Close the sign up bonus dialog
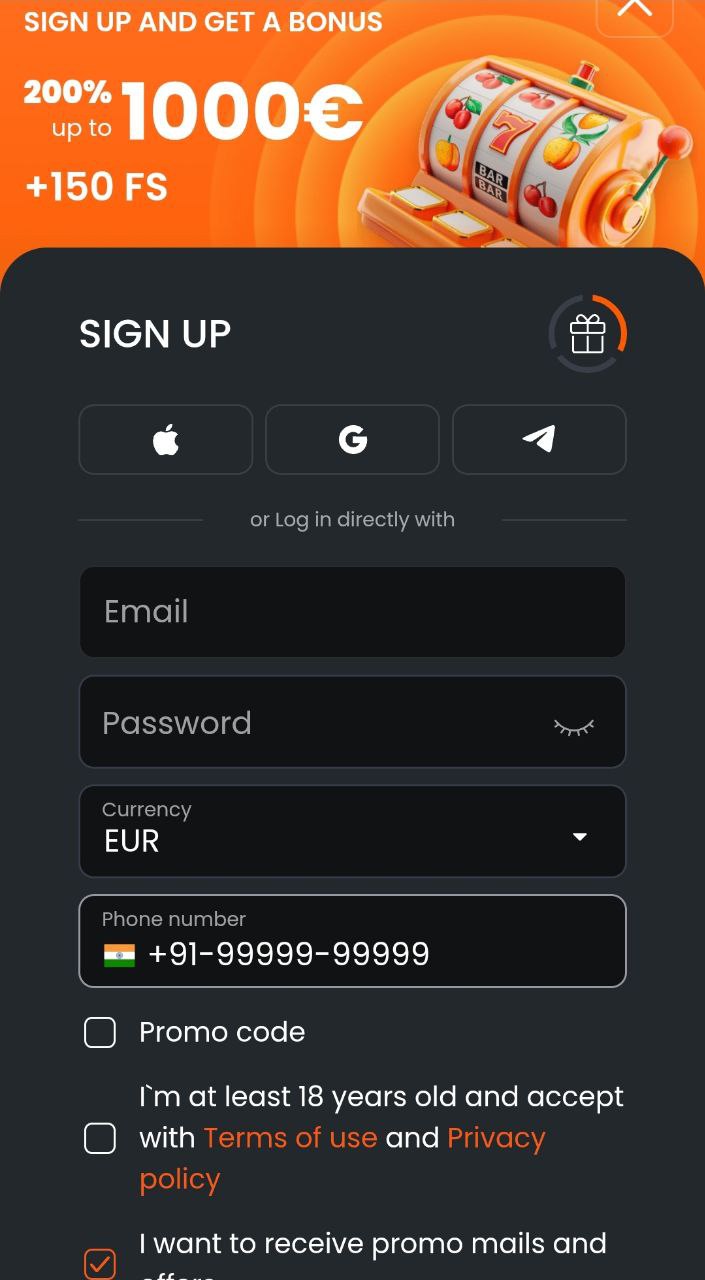This screenshot has width=705, height=1280. click(x=634, y=12)
